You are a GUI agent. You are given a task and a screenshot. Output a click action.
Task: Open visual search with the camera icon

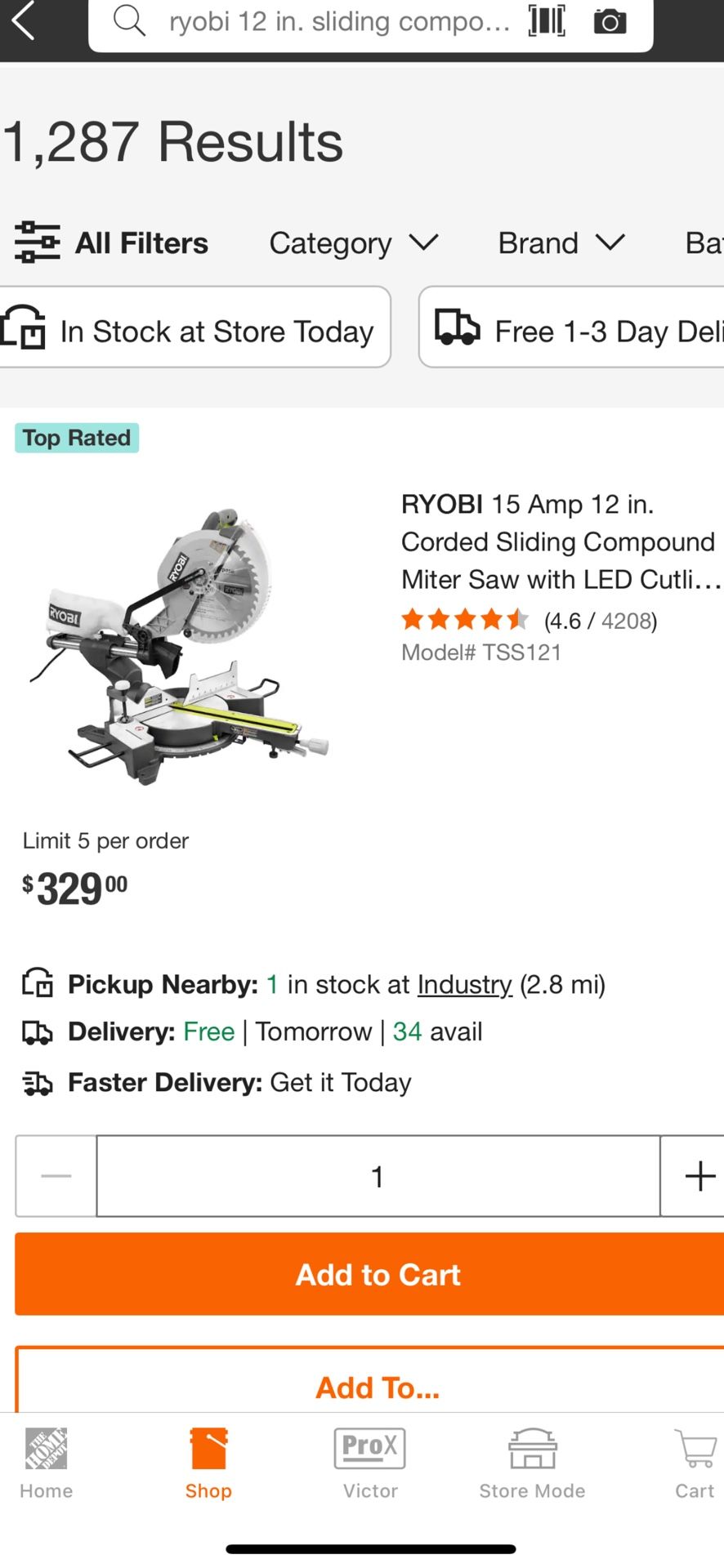[610, 21]
